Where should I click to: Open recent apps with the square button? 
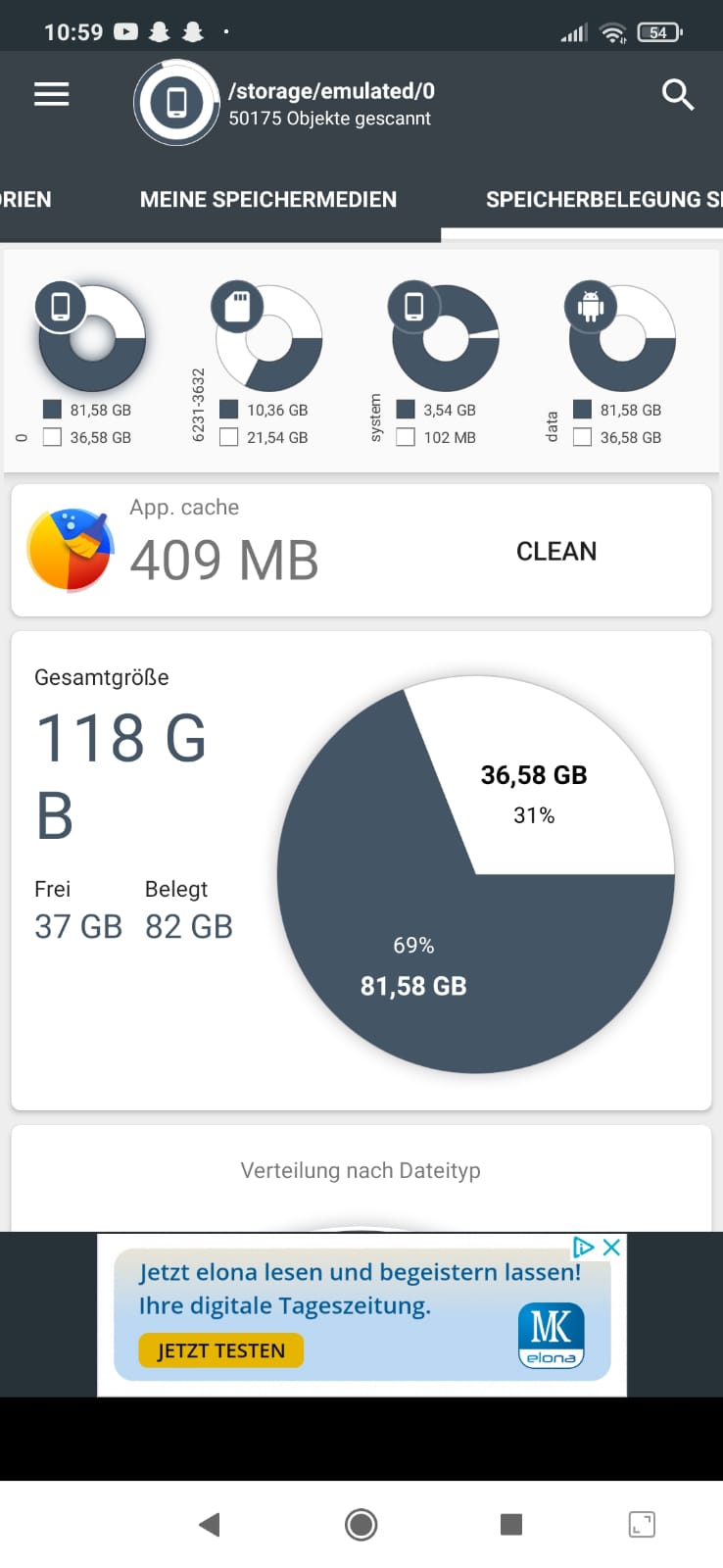coord(511,1524)
